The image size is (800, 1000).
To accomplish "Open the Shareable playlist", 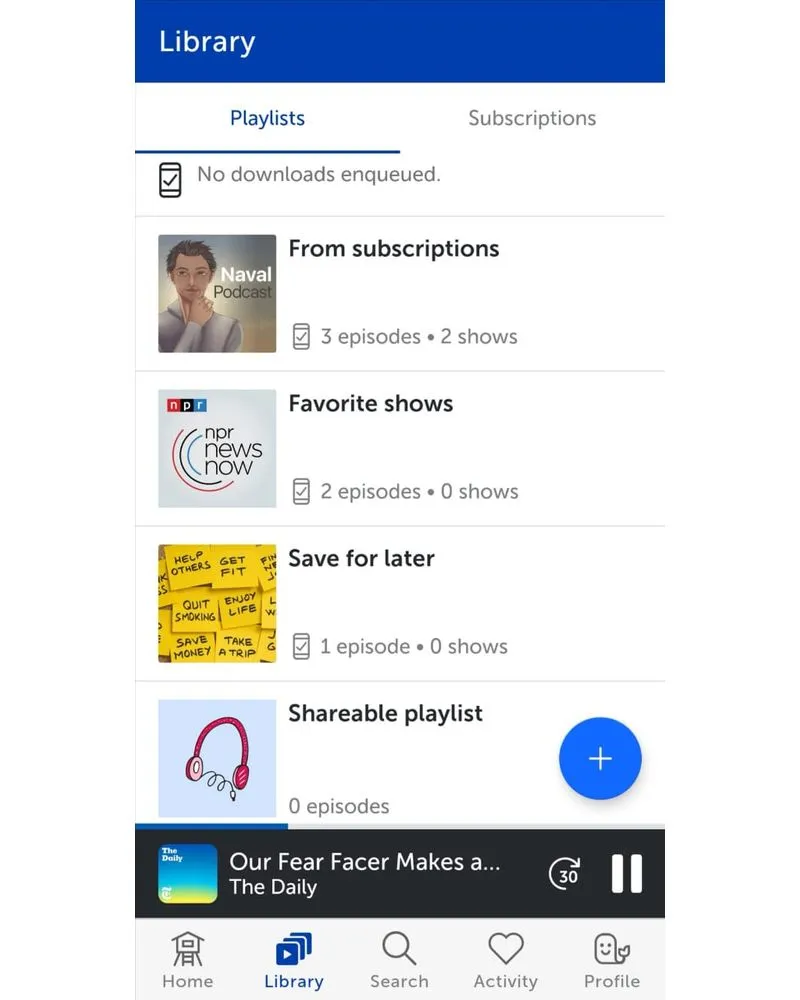I will click(x=385, y=714).
